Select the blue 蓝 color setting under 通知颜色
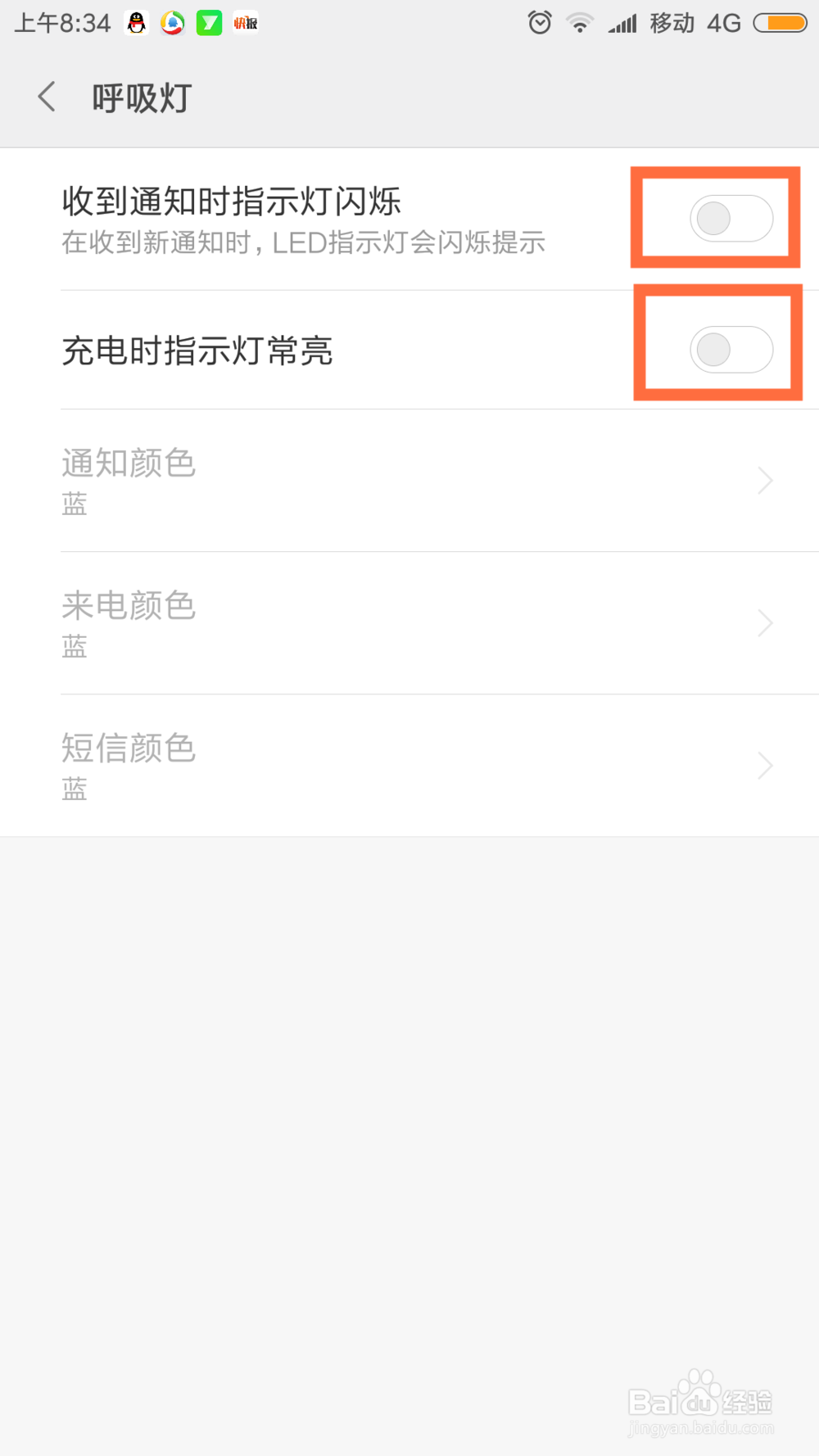Screen dimensions: 819x1456 73,504
